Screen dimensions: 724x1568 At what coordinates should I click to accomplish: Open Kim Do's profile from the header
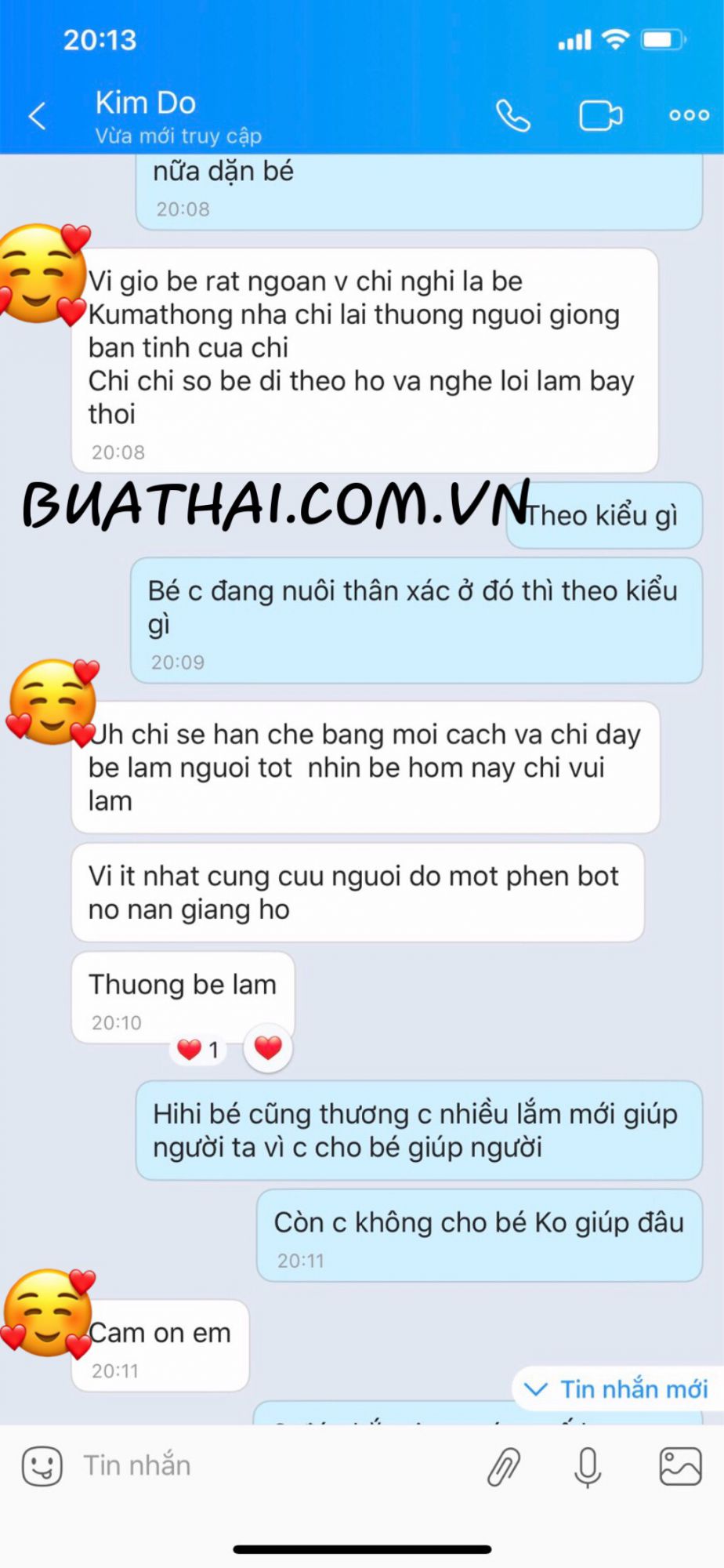pos(146,104)
